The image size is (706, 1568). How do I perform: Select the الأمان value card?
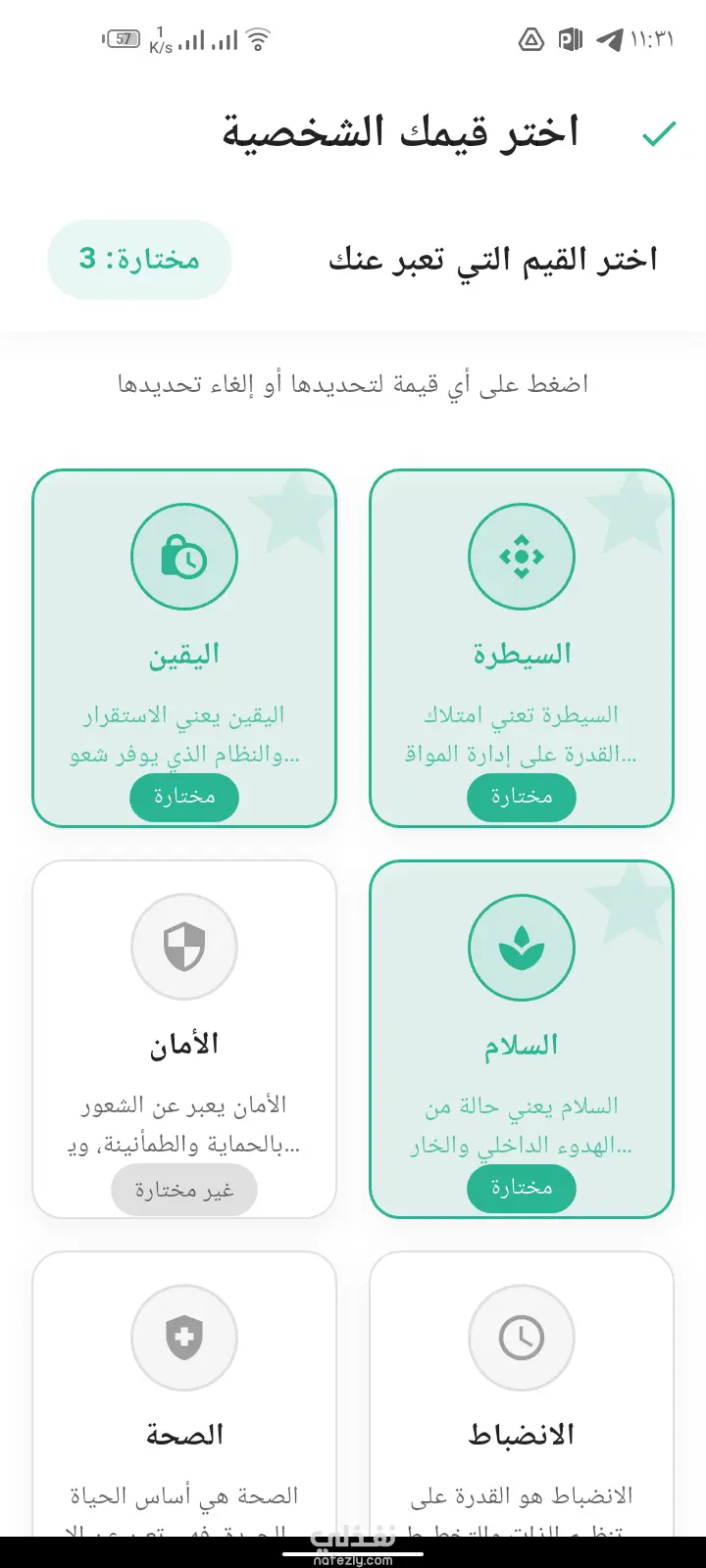point(184,1038)
